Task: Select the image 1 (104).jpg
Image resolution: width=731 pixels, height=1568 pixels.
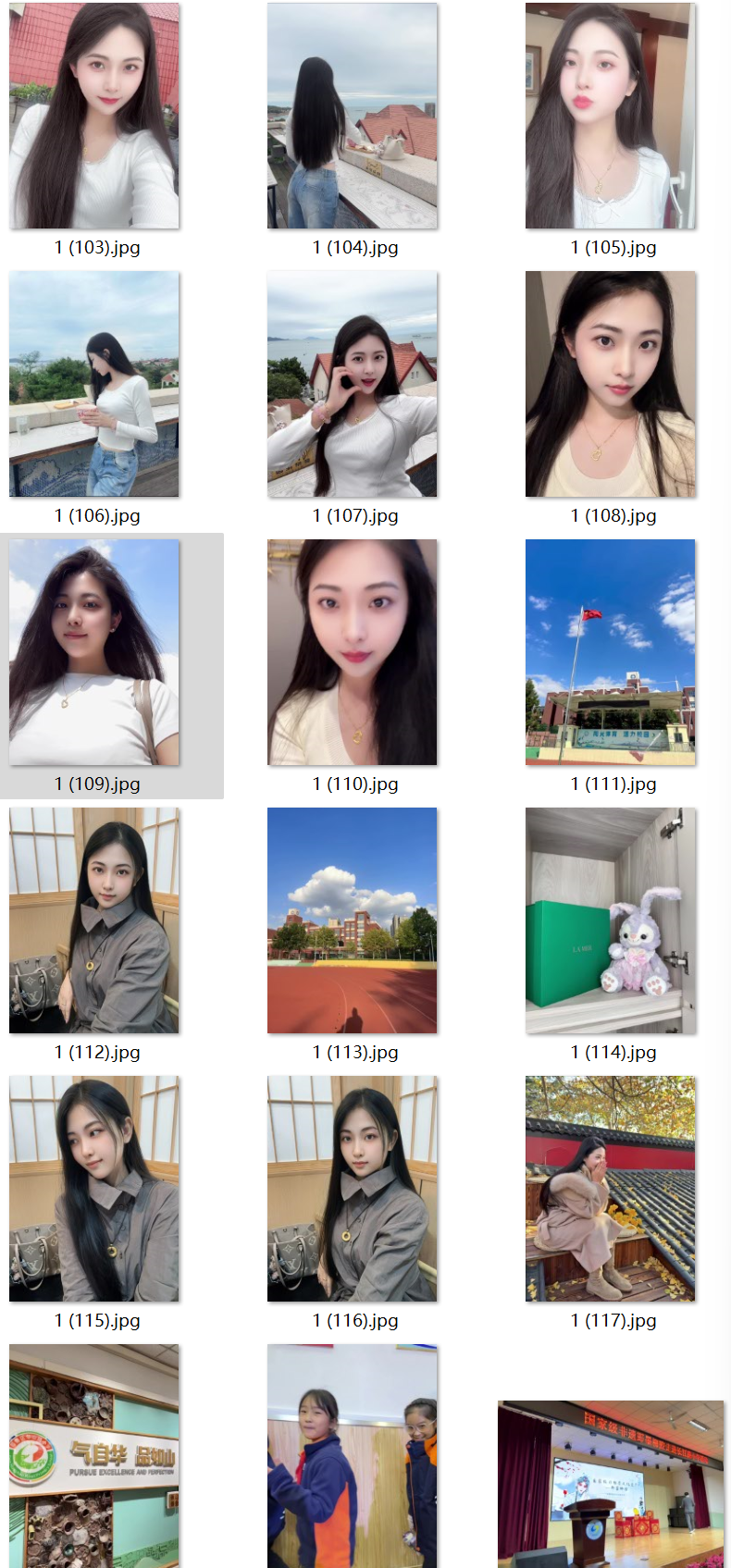Action: tap(352, 117)
